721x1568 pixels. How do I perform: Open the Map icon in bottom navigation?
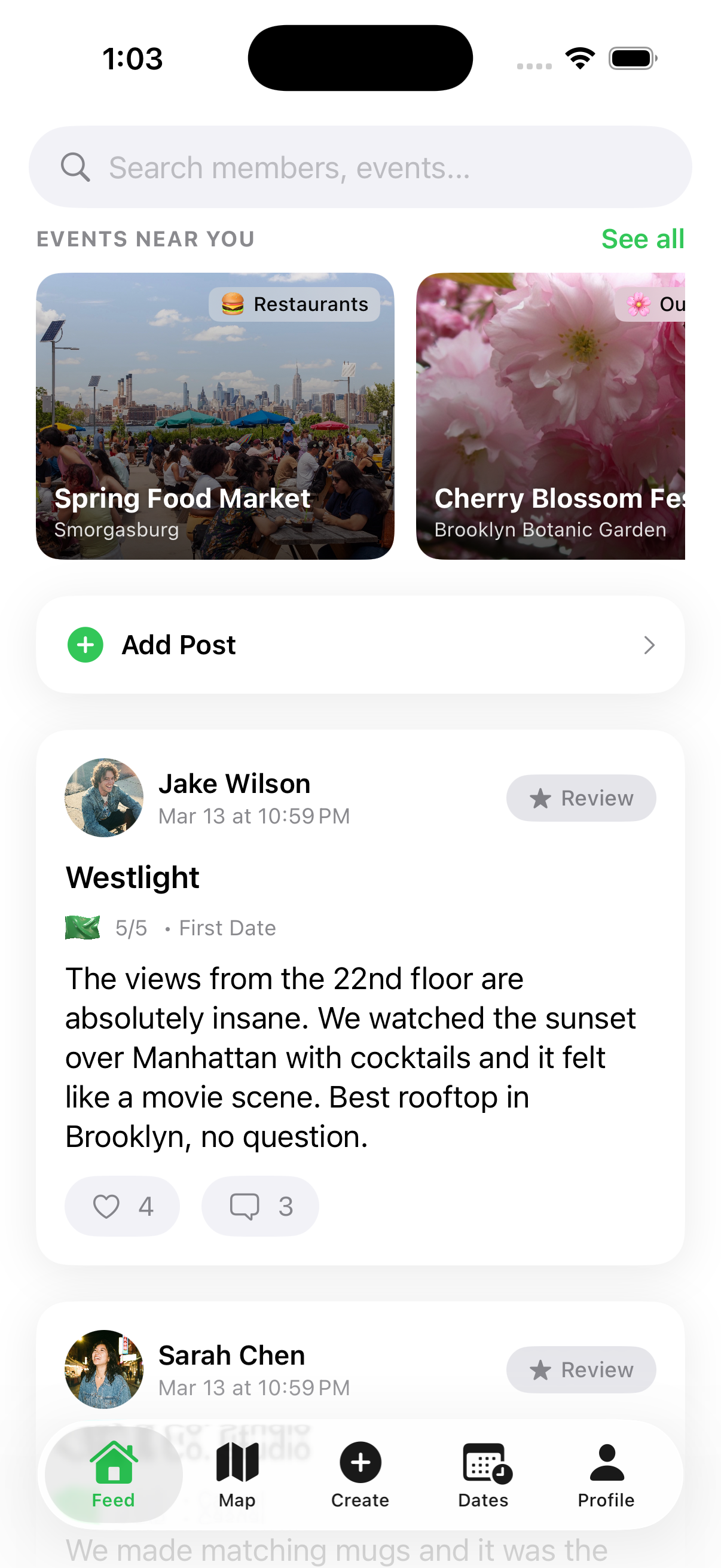click(237, 1463)
